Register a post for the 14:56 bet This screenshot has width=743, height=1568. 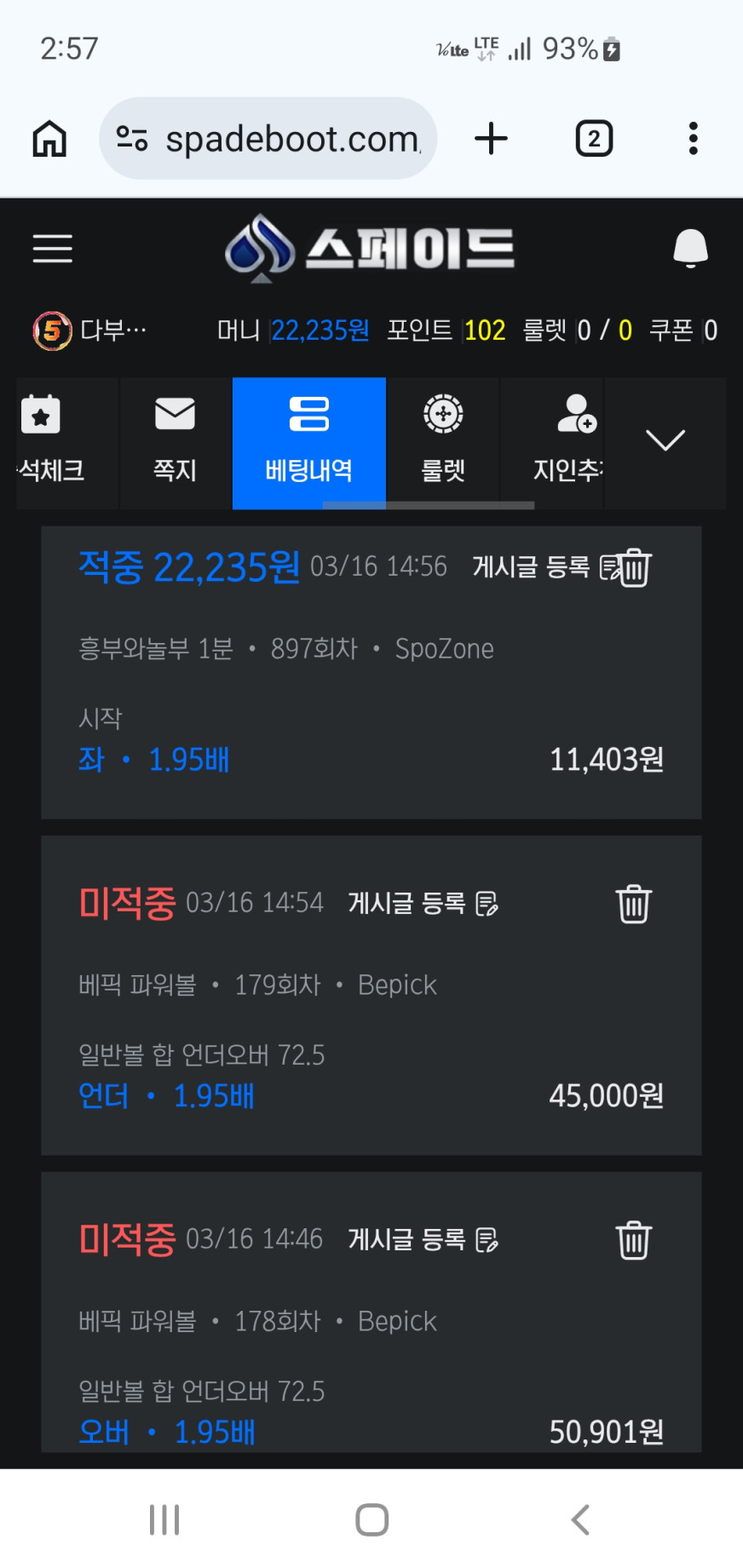pyautogui.click(x=537, y=567)
